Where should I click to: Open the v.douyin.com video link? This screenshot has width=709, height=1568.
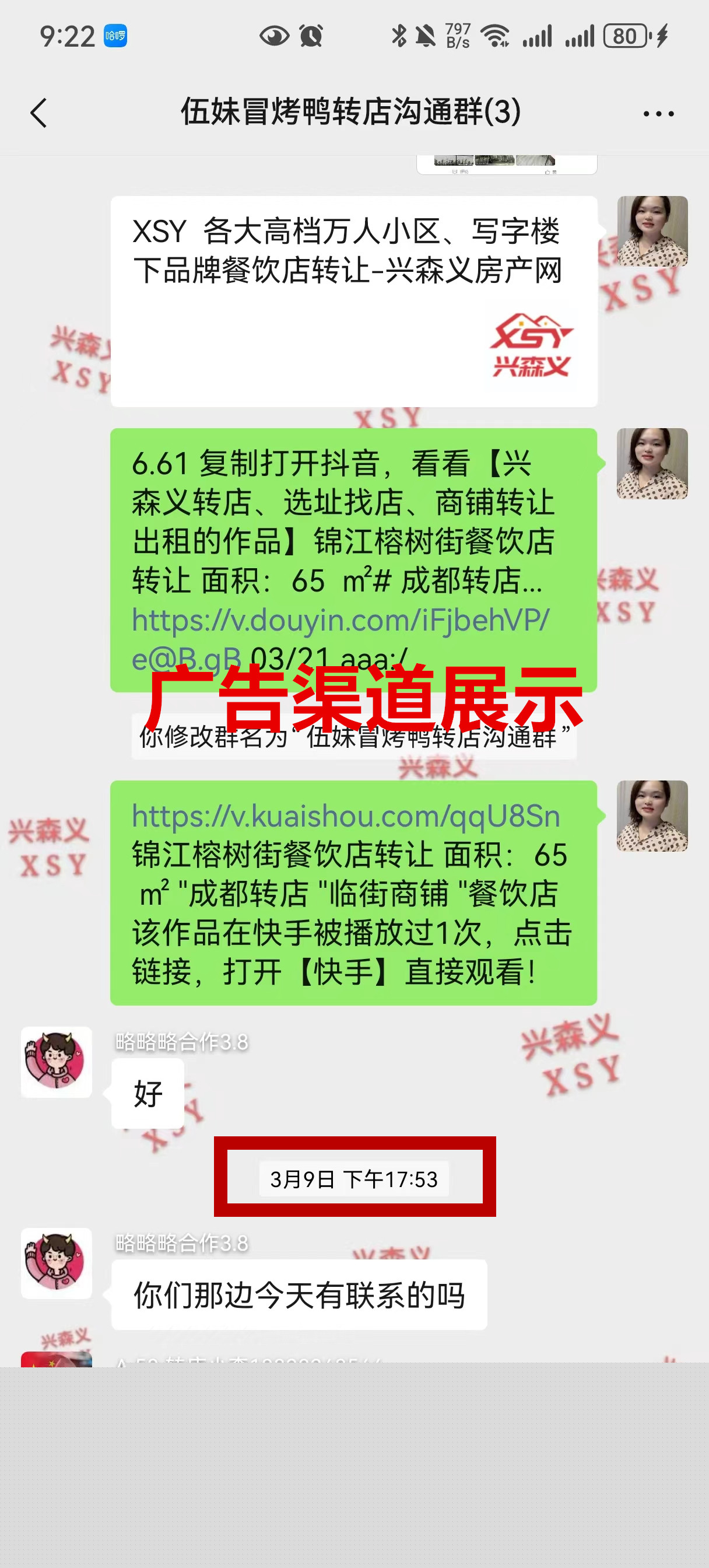pos(341,620)
